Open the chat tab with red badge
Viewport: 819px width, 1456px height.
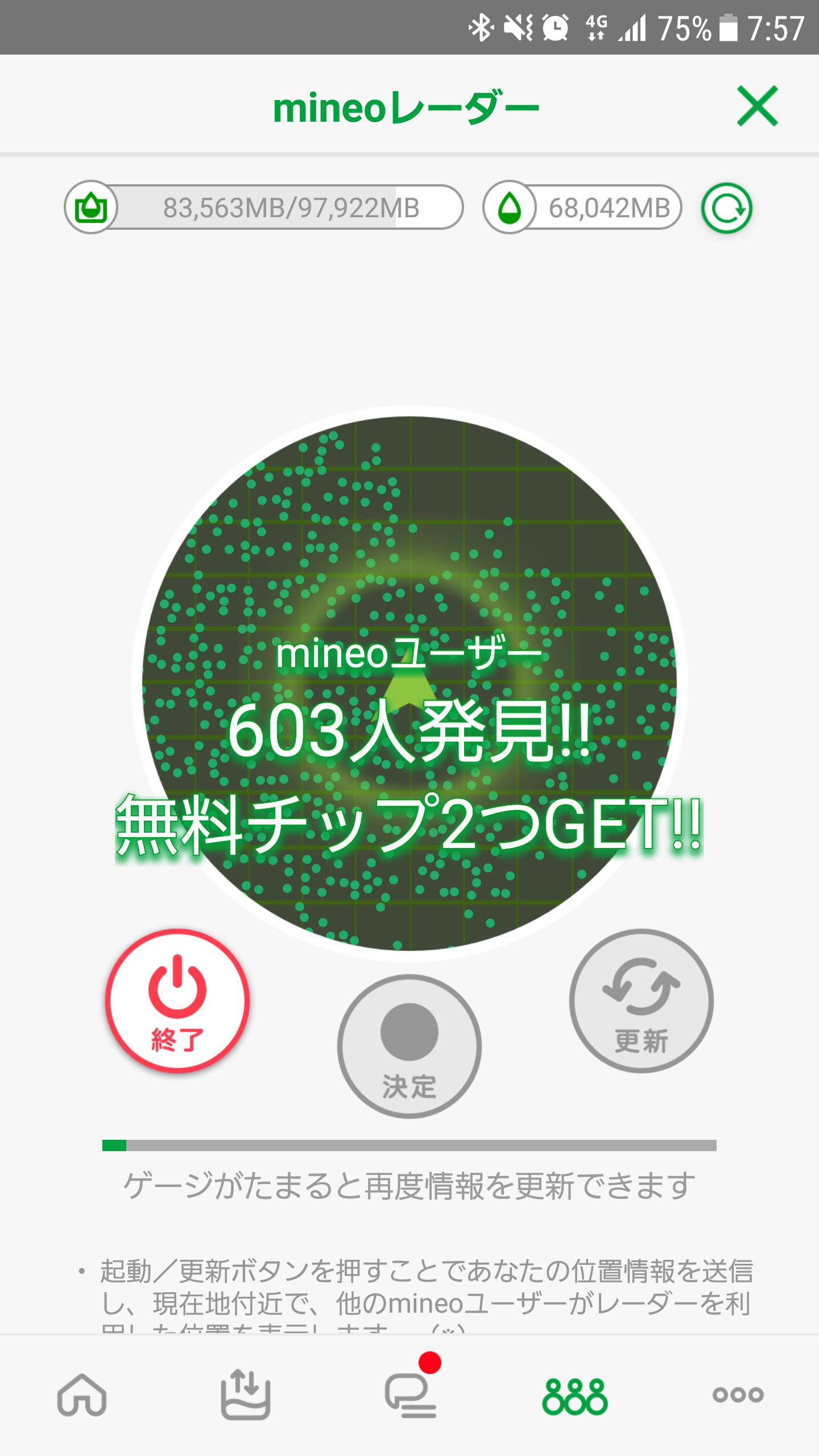411,1395
